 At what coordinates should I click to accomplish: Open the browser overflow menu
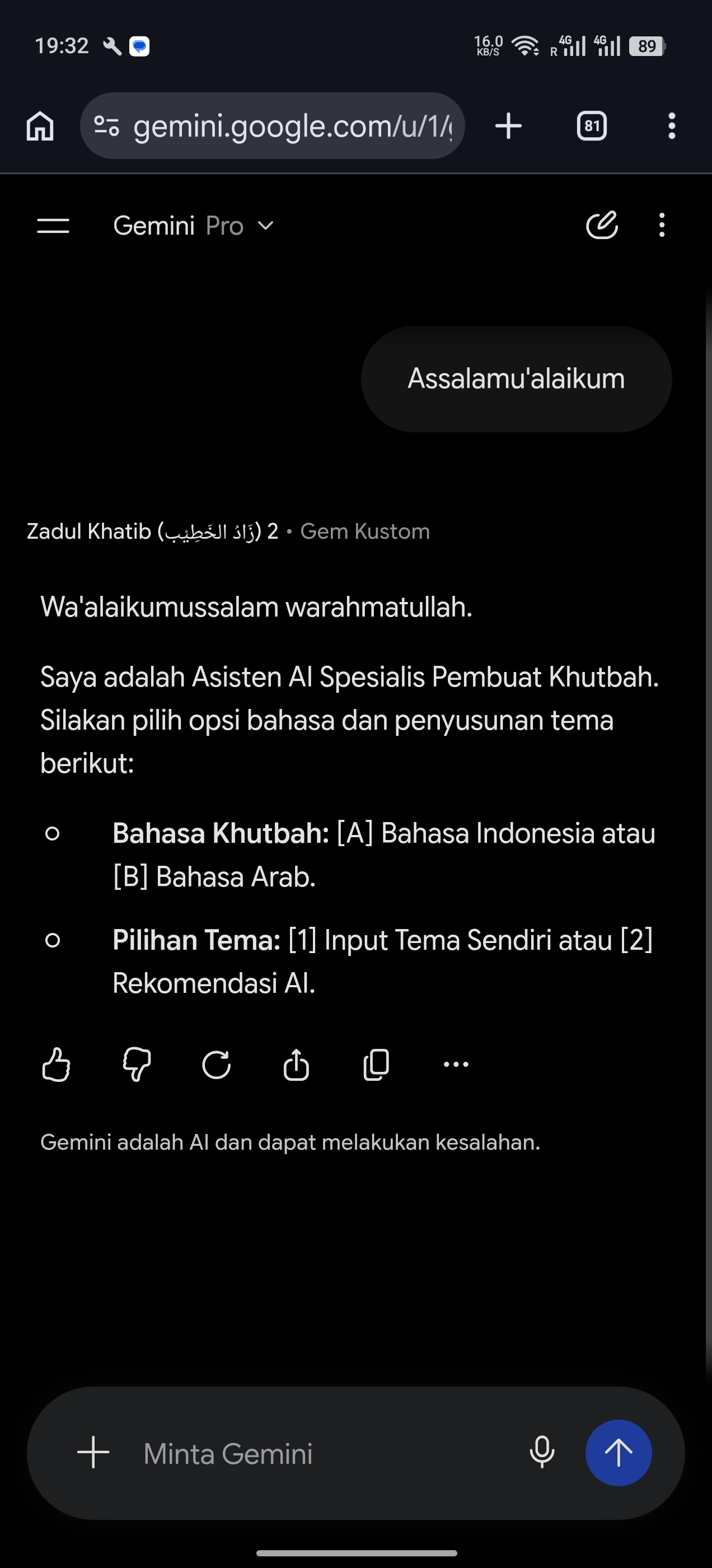coord(672,126)
